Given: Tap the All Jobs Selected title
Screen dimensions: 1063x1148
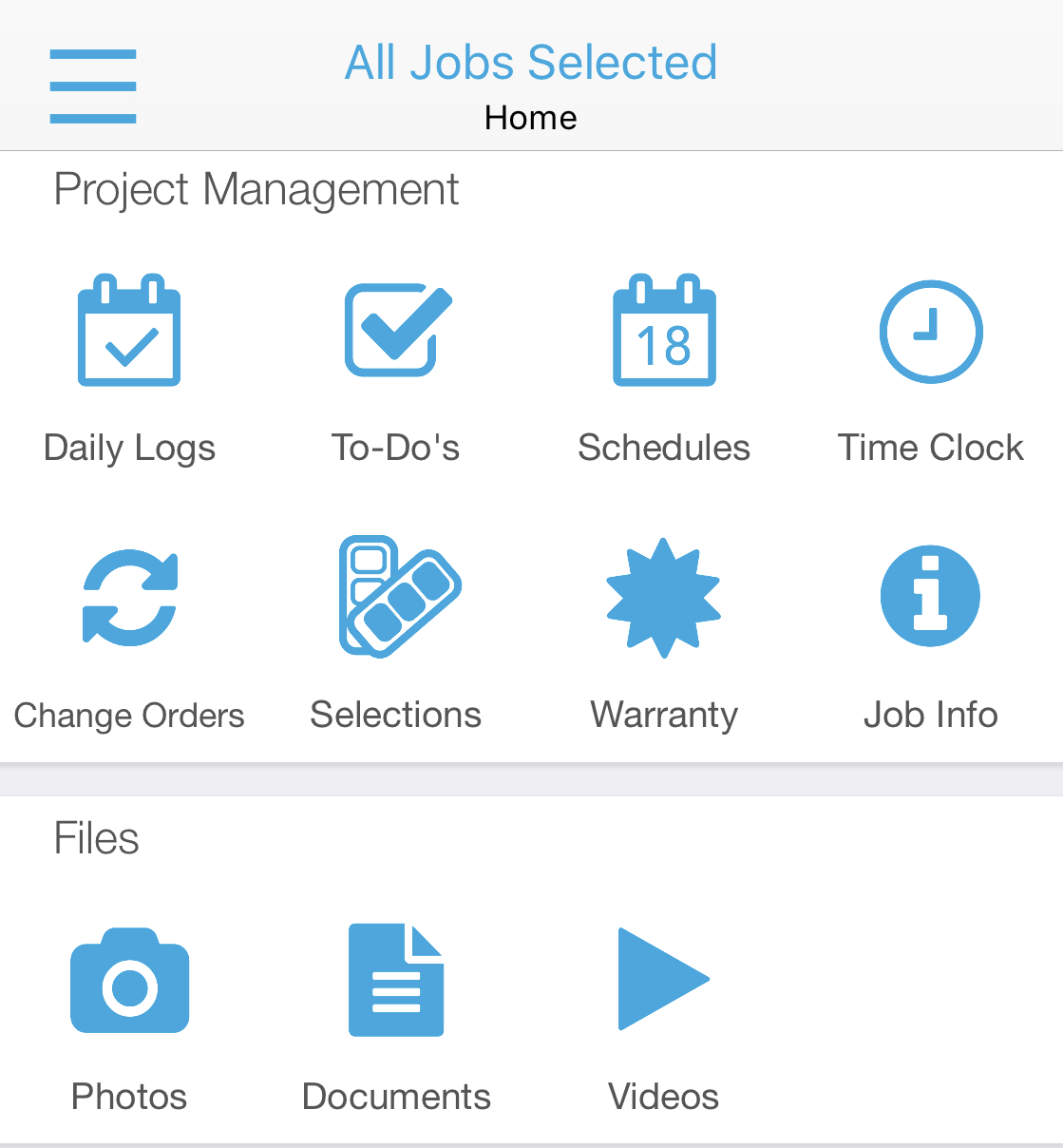Looking at the screenshot, I should (531, 64).
